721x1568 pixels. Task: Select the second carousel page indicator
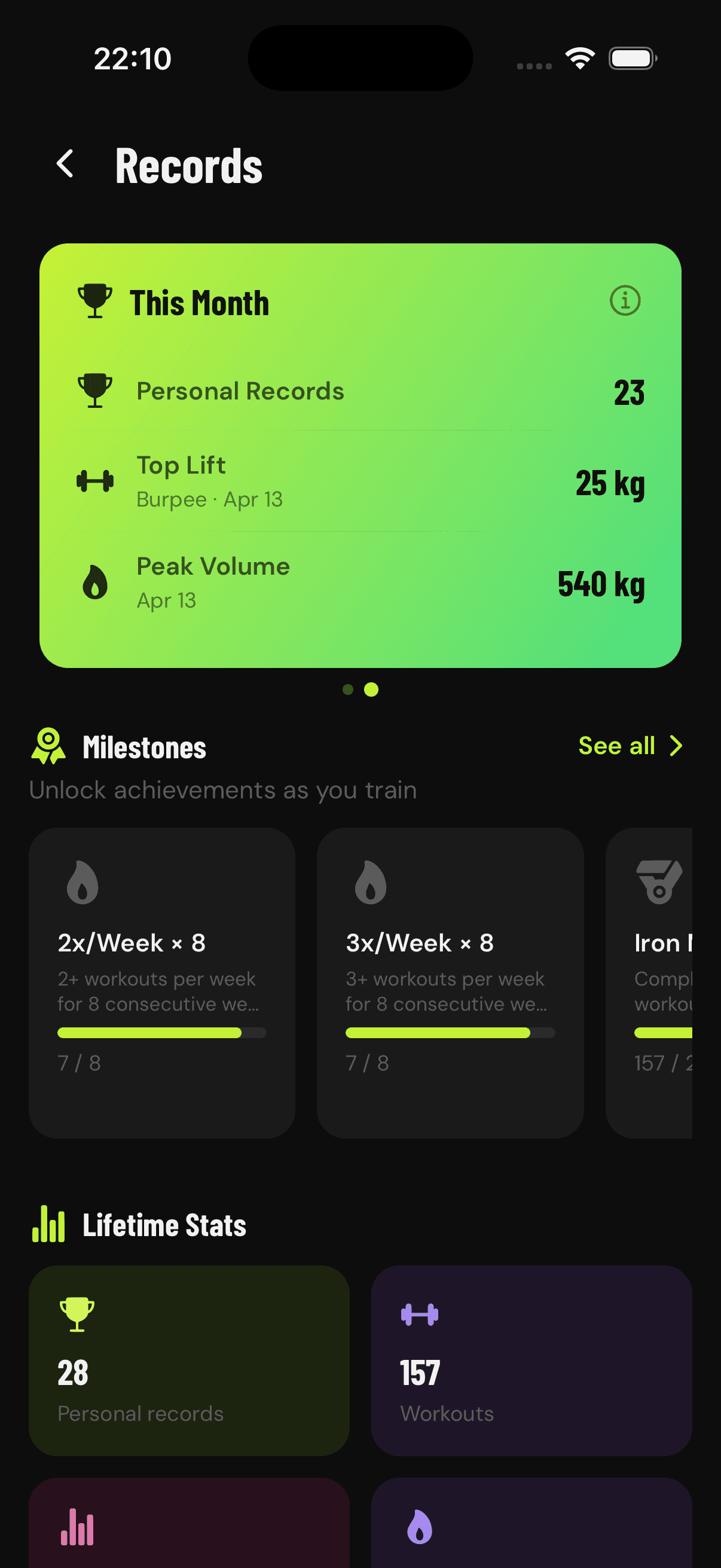point(371,689)
